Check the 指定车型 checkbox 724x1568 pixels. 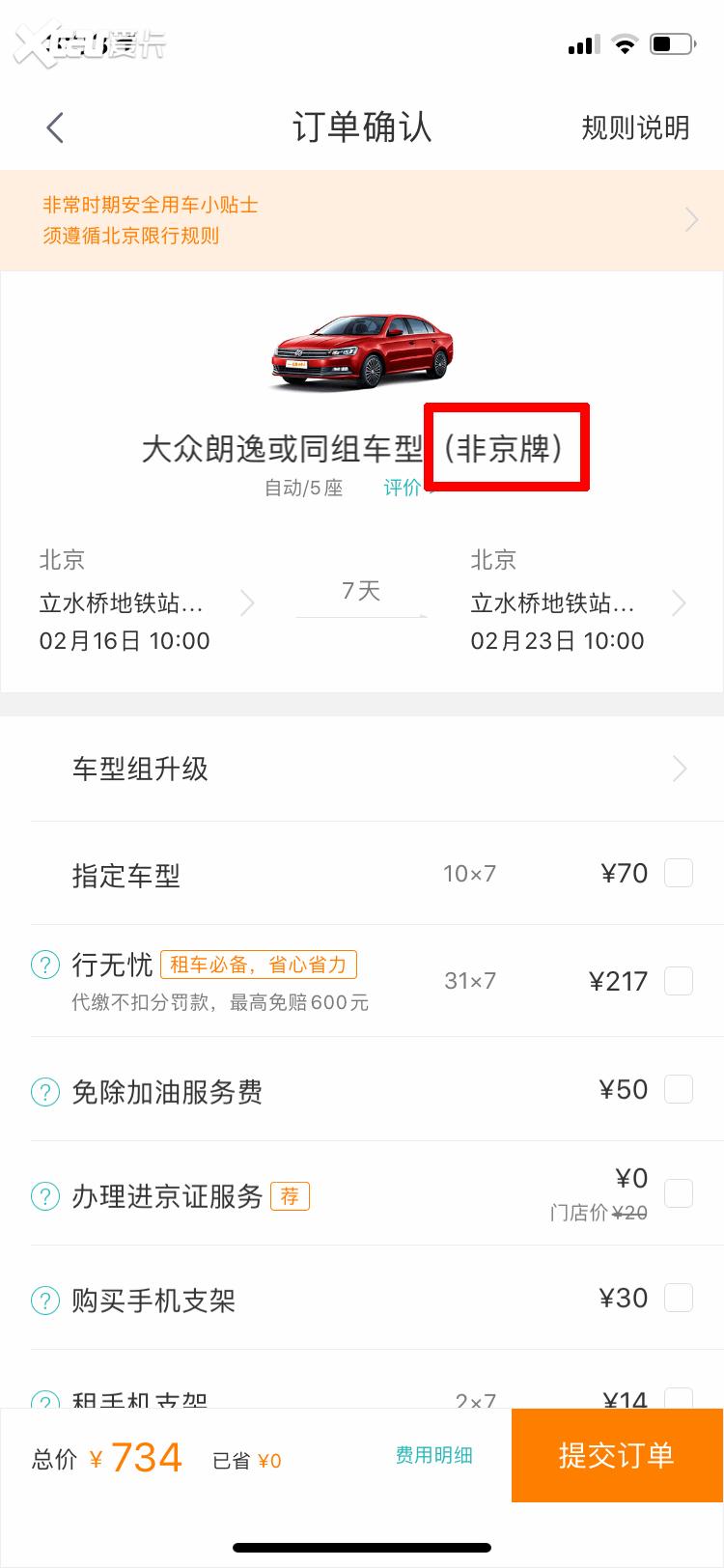pos(679,872)
